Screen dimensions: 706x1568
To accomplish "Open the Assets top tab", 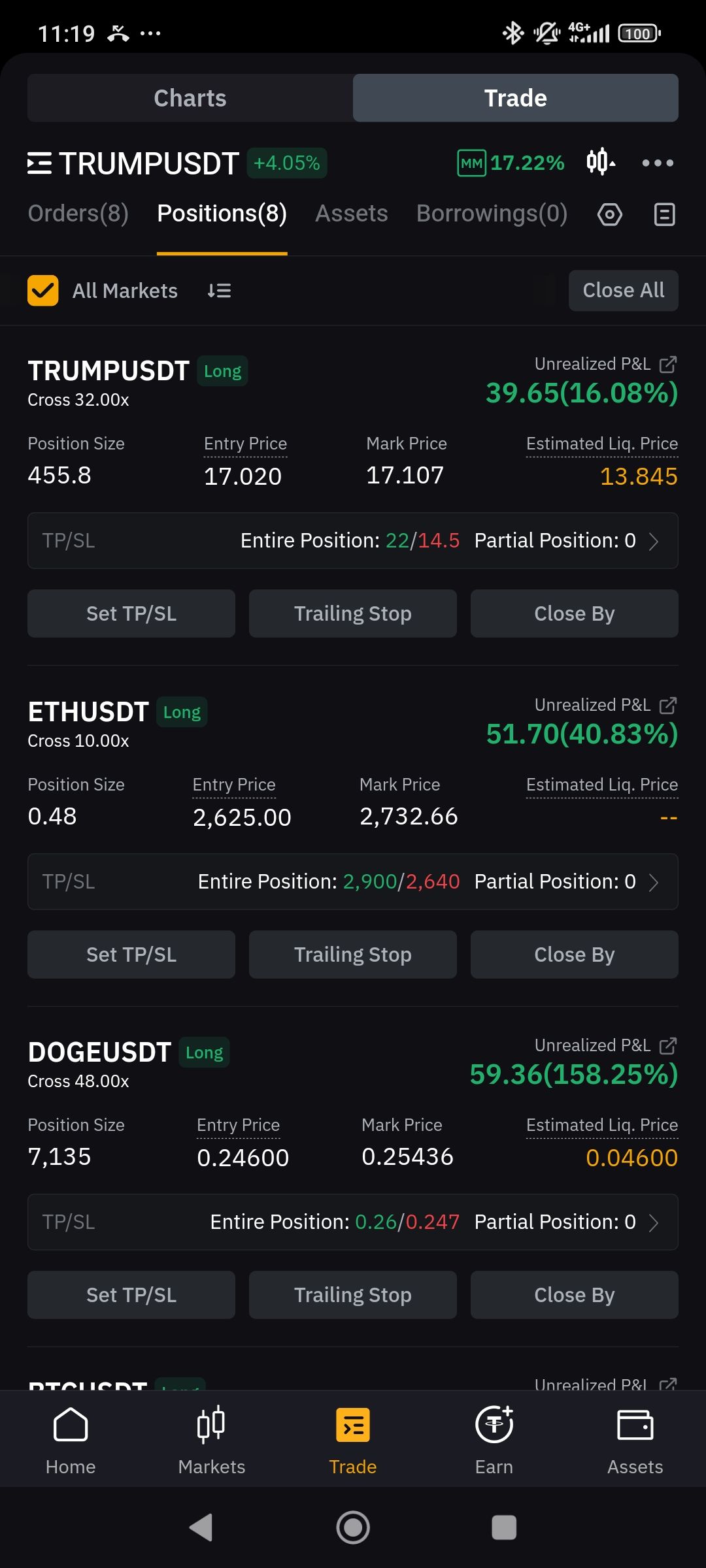I will (x=351, y=214).
